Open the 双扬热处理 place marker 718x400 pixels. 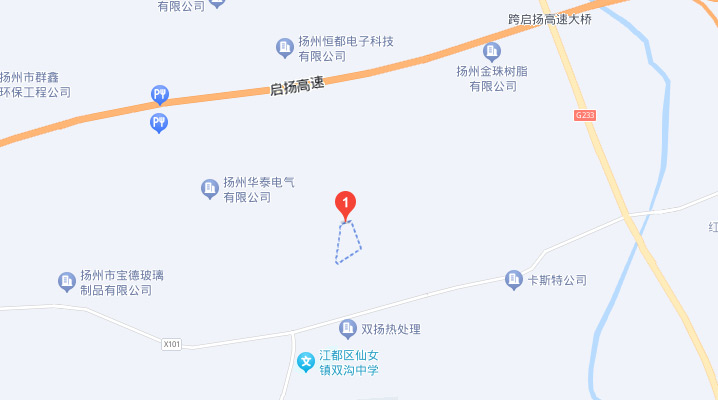[347, 327]
